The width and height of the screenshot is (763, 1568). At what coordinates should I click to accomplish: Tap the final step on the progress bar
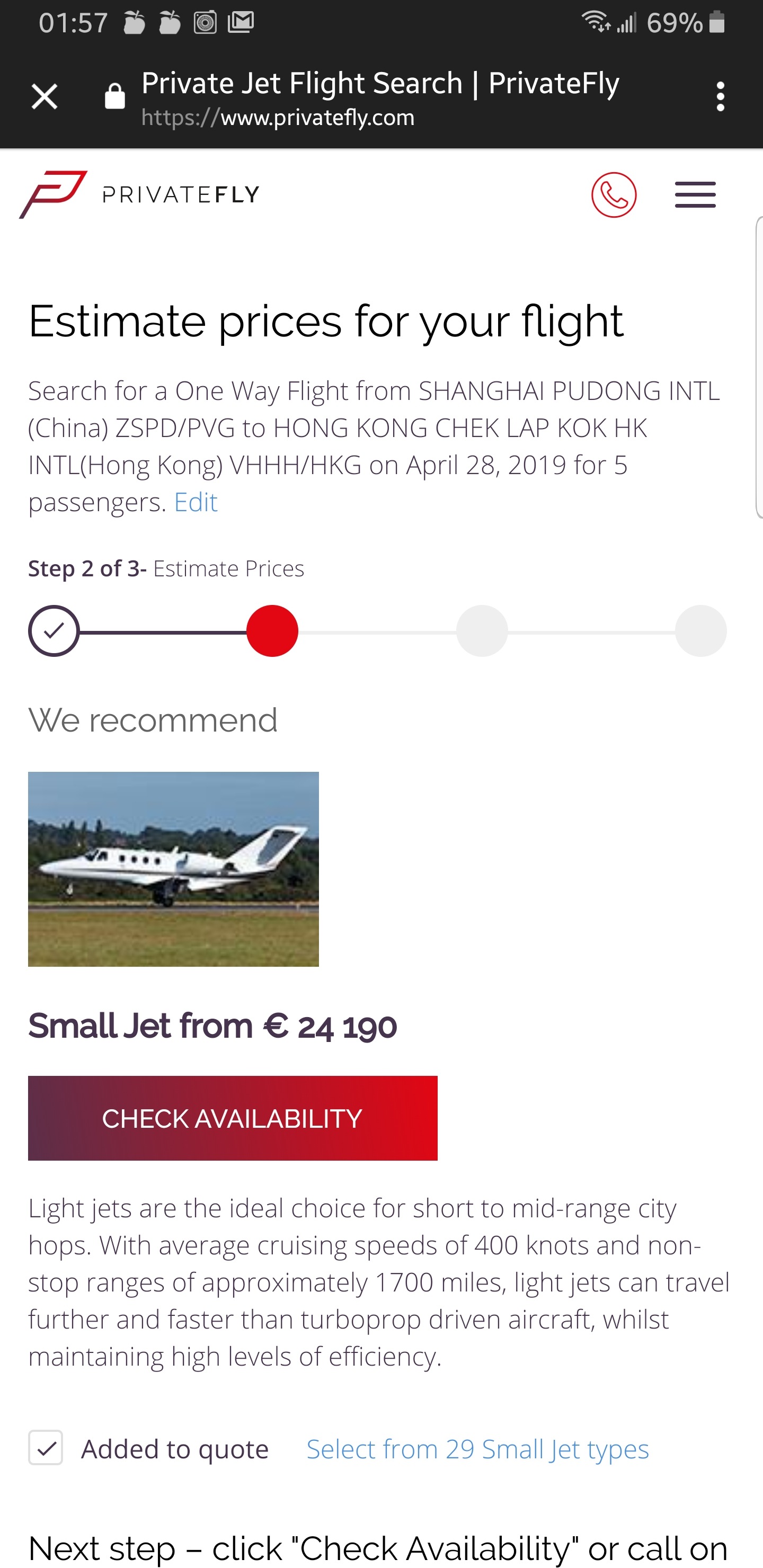click(700, 630)
